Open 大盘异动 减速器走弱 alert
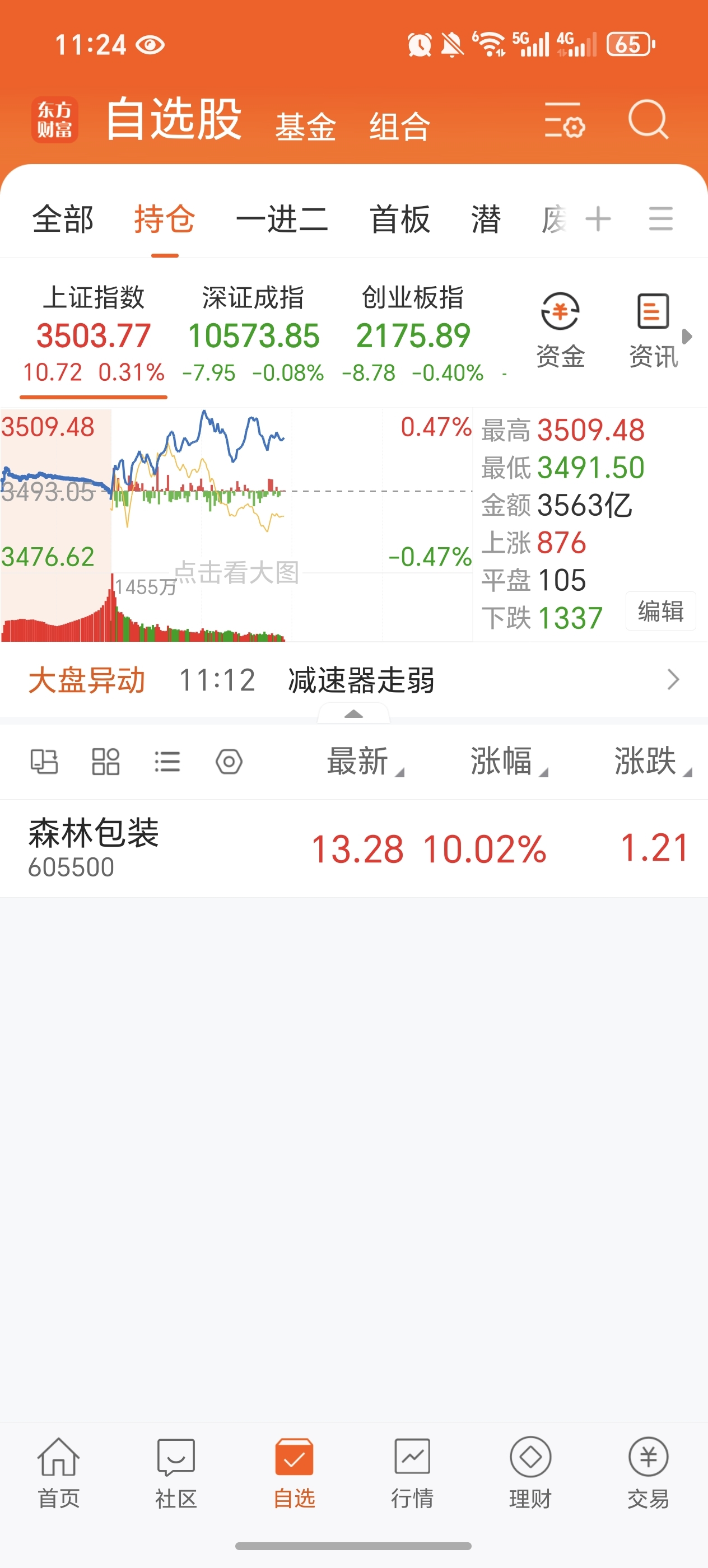 [x=353, y=680]
